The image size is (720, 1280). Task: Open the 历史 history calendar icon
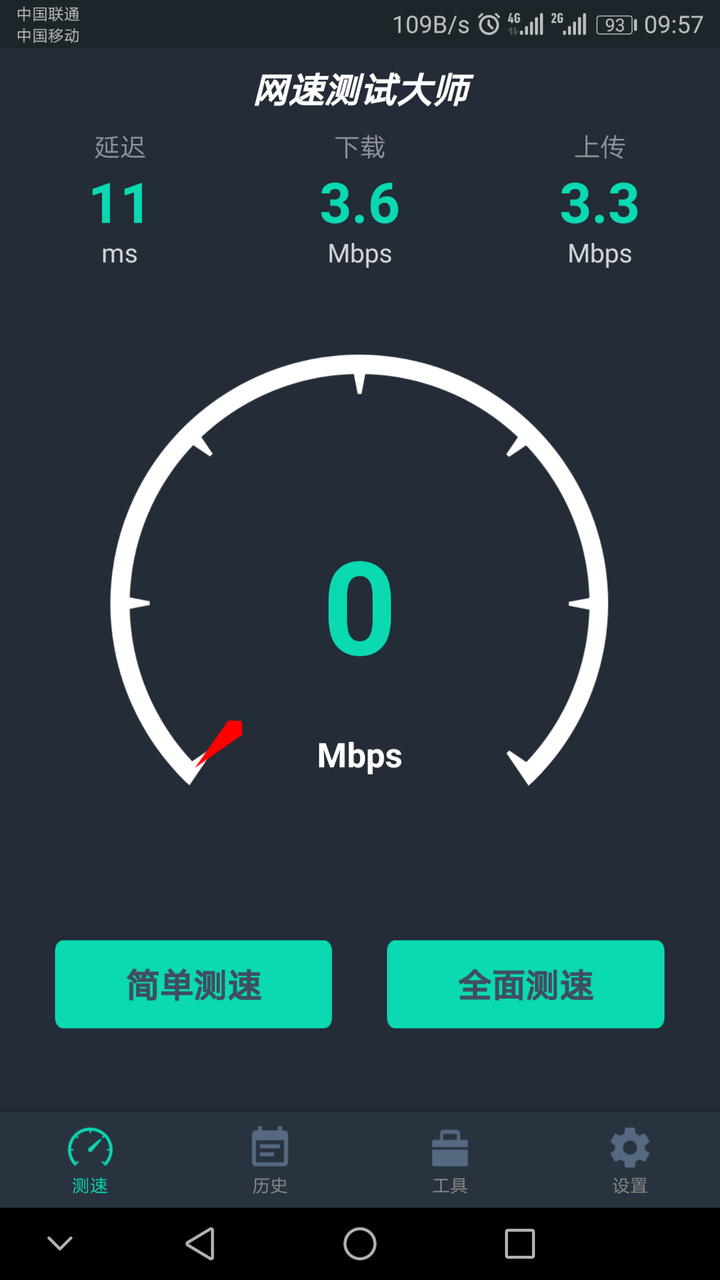(x=269, y=1147)
